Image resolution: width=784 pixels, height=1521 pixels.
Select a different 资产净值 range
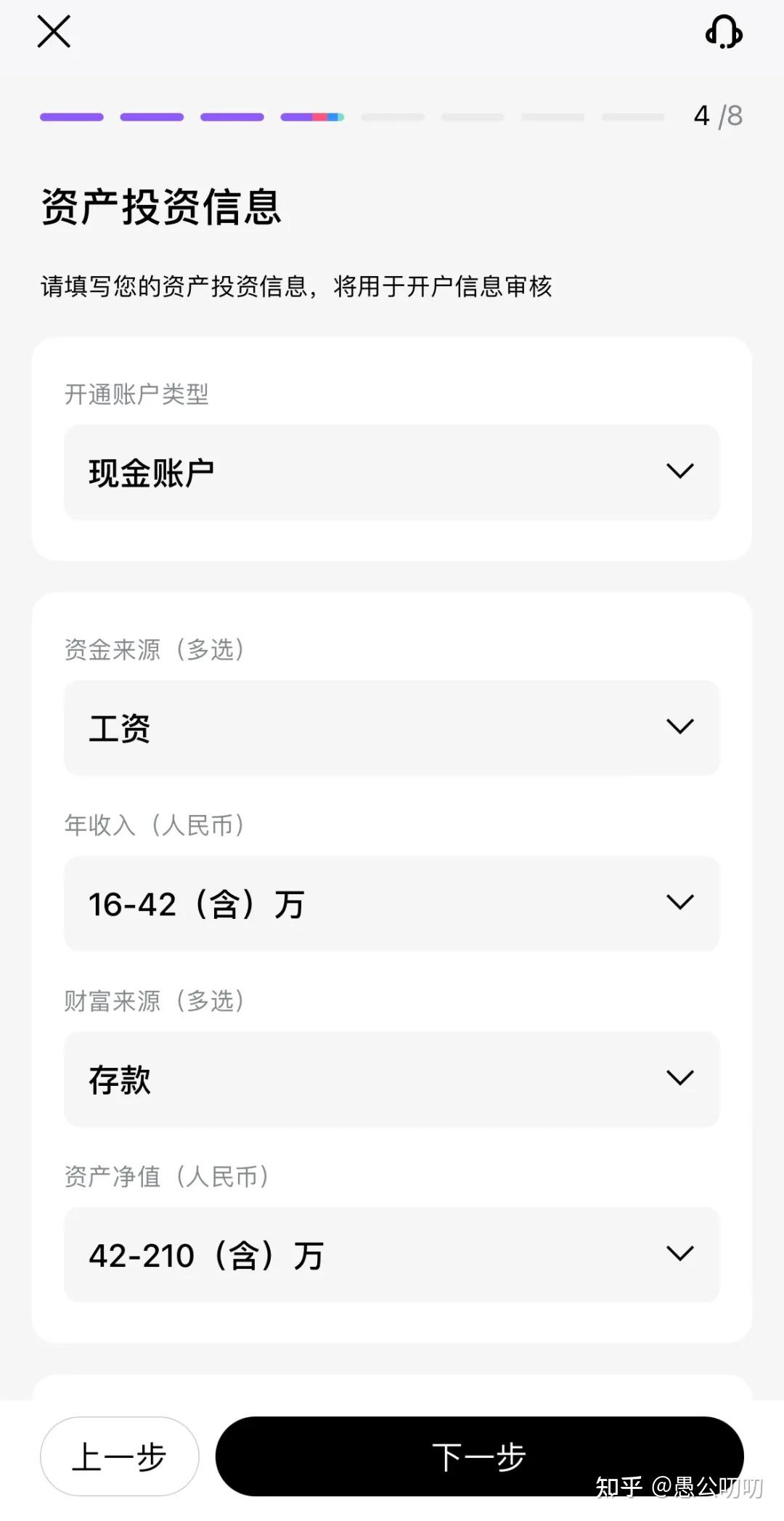pos(392,1255)
